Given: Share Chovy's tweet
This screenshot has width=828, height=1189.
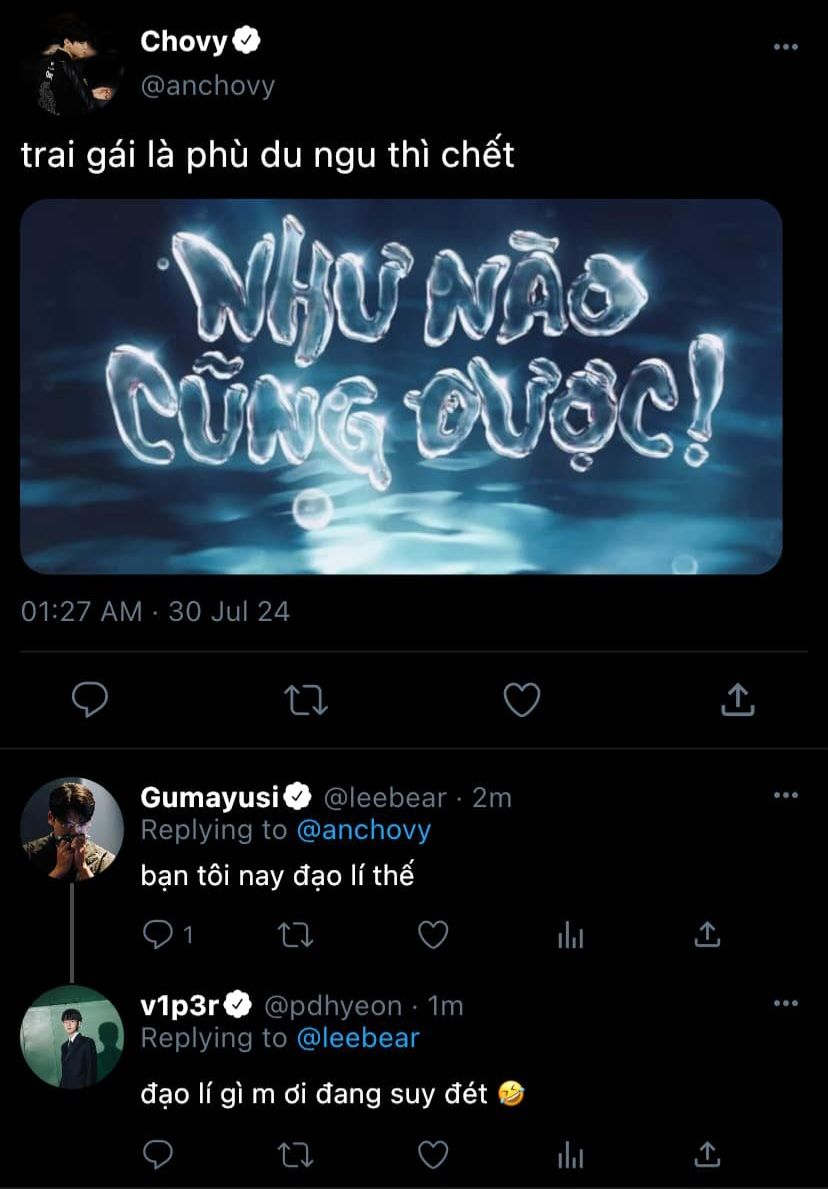Looking at the screenshot, I should (x=737, y=699).
